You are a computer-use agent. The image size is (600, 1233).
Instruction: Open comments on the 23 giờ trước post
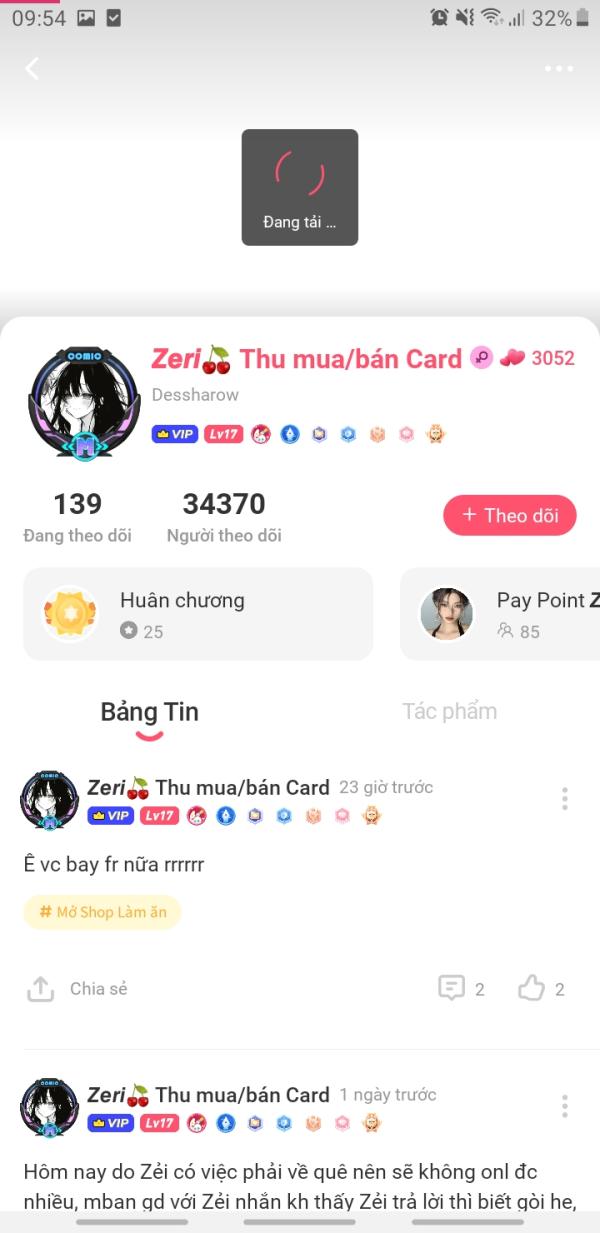coord(461,989)
